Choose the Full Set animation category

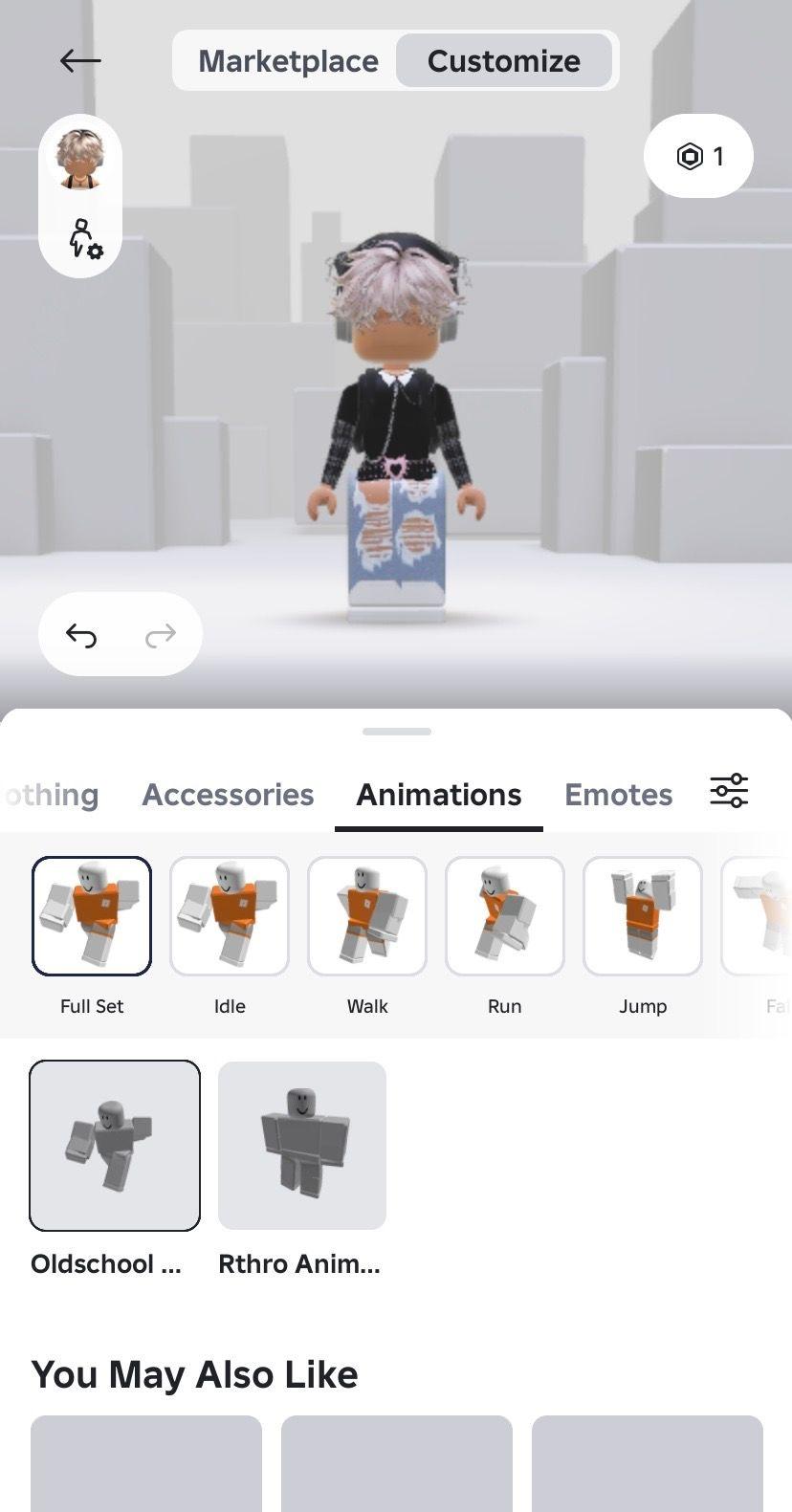click(x=92, y=916)
